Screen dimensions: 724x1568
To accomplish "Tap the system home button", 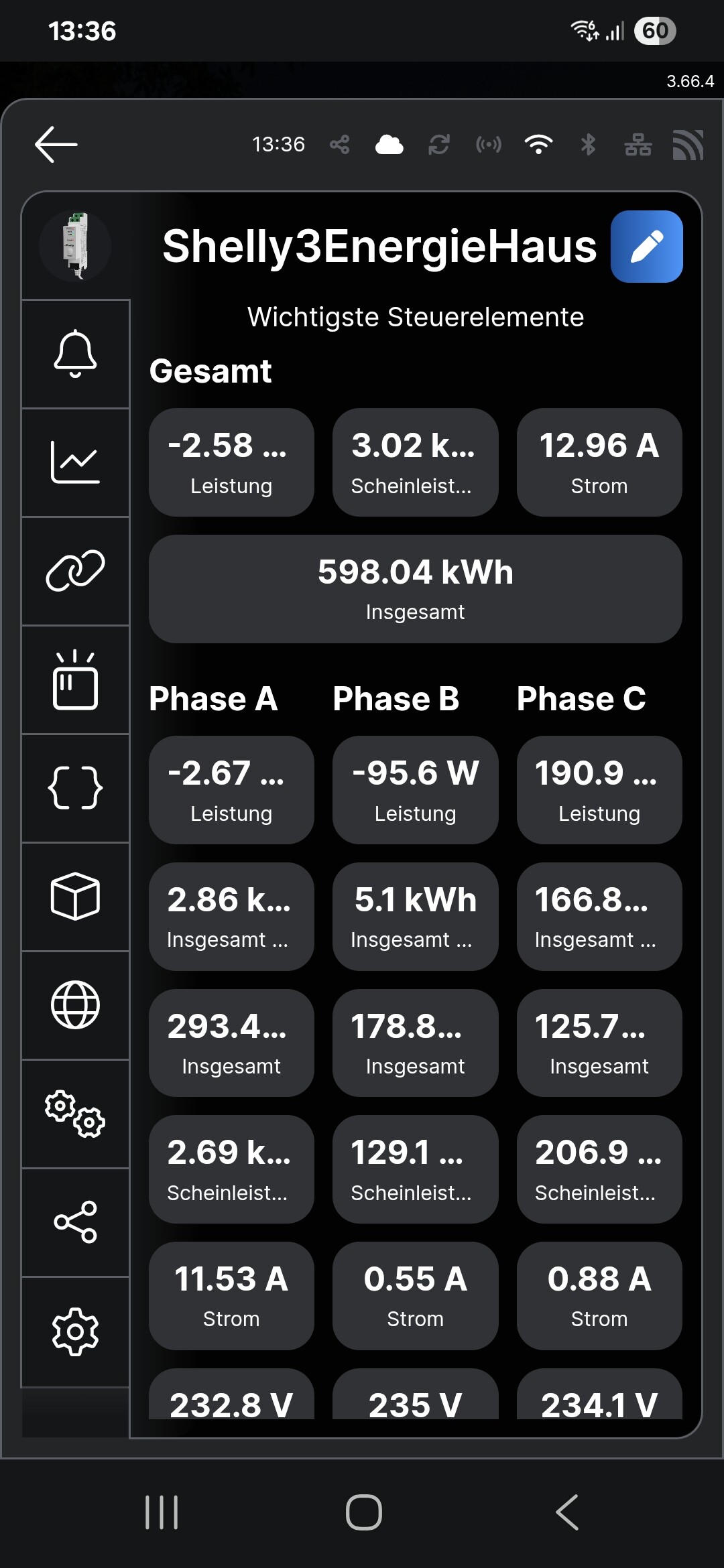I will pos(363,1512).
